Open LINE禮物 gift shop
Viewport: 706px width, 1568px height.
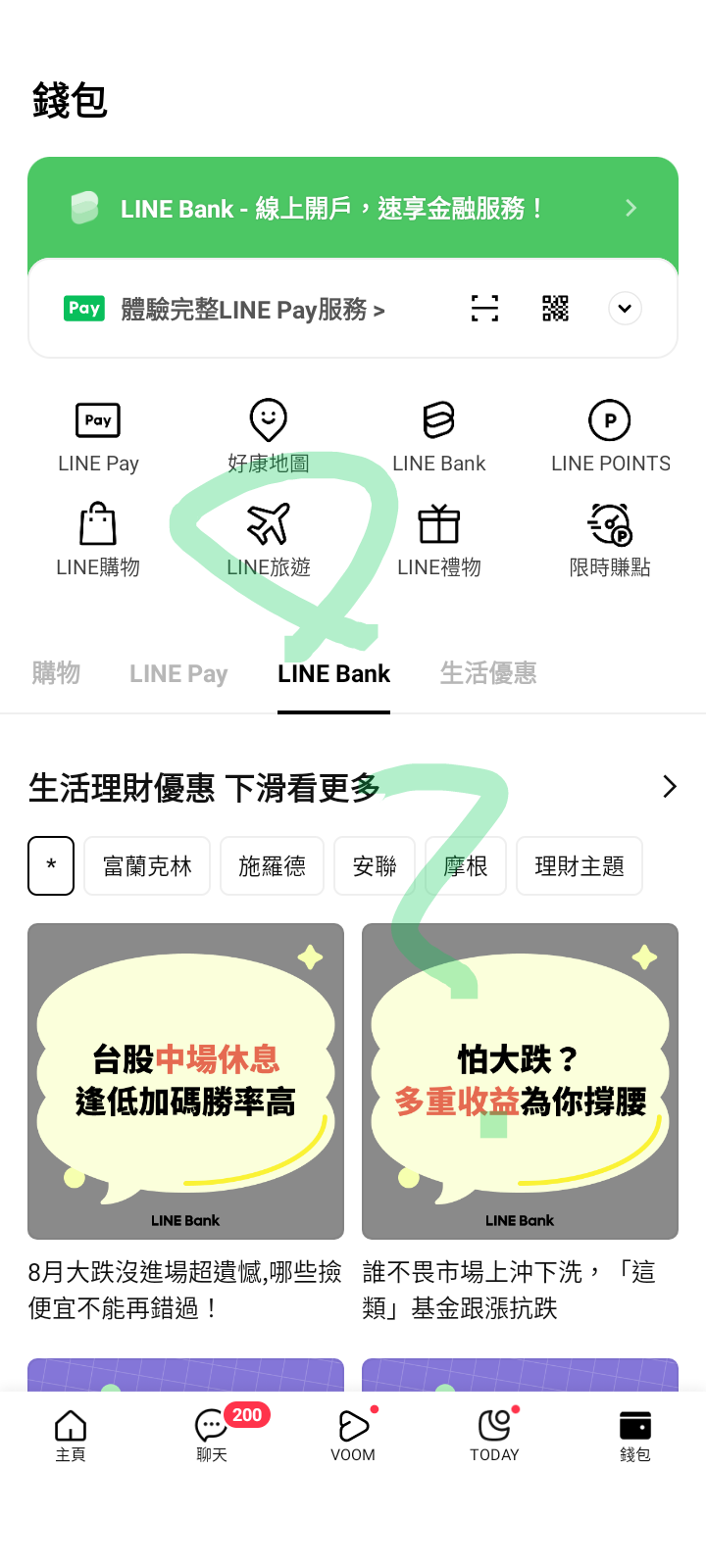438,540
